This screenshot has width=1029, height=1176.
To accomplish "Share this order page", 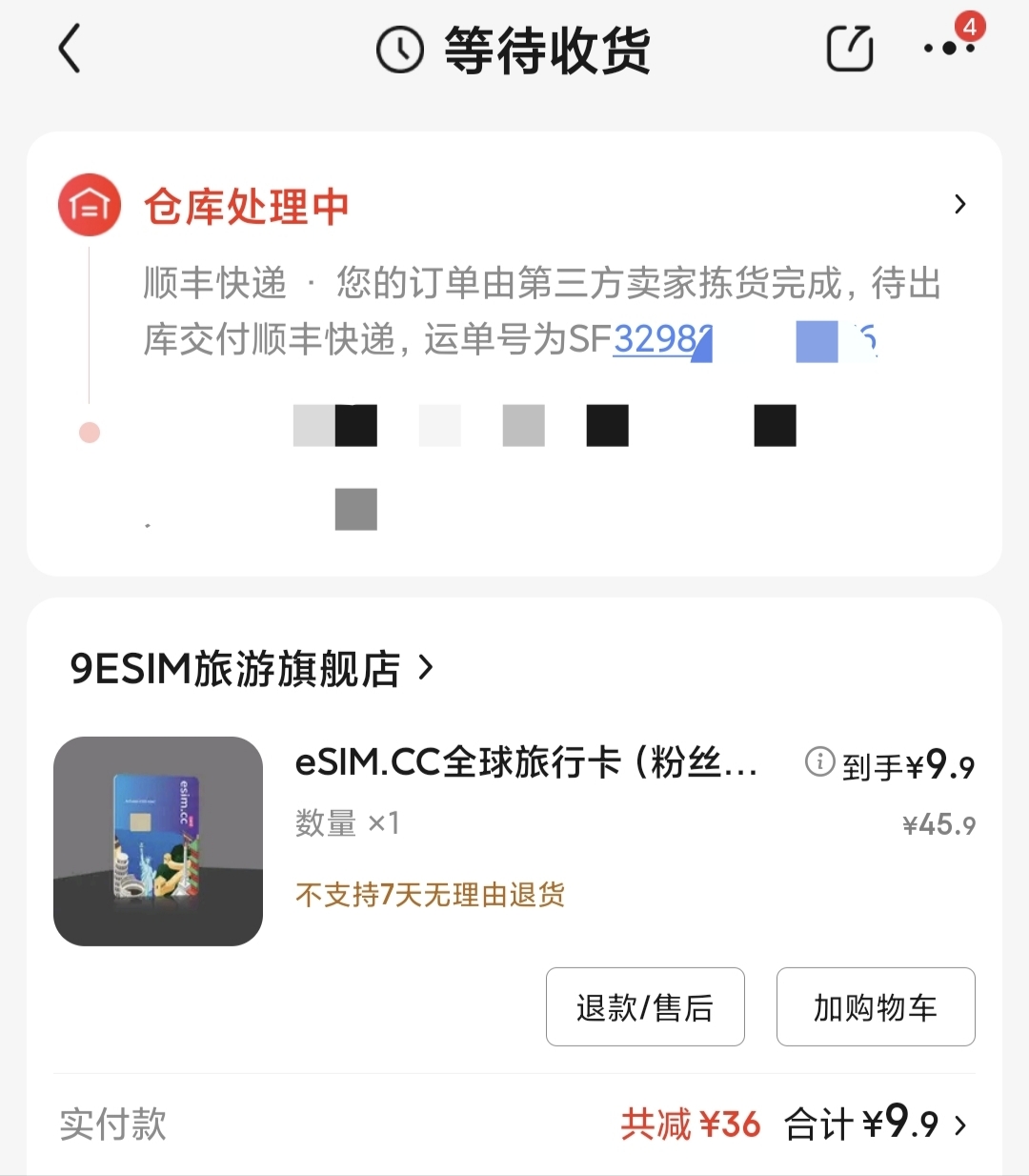I will point(849,49).
